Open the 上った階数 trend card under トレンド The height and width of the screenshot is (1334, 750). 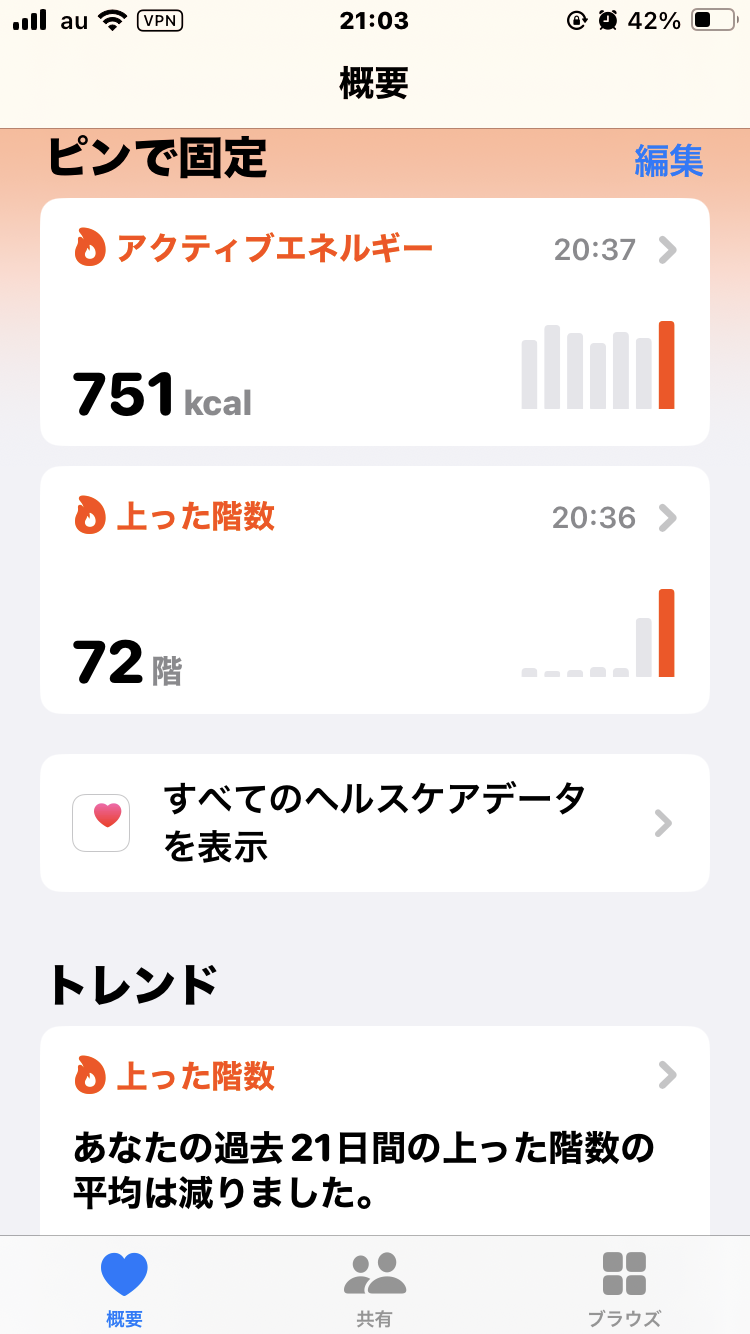[374, 1130]
